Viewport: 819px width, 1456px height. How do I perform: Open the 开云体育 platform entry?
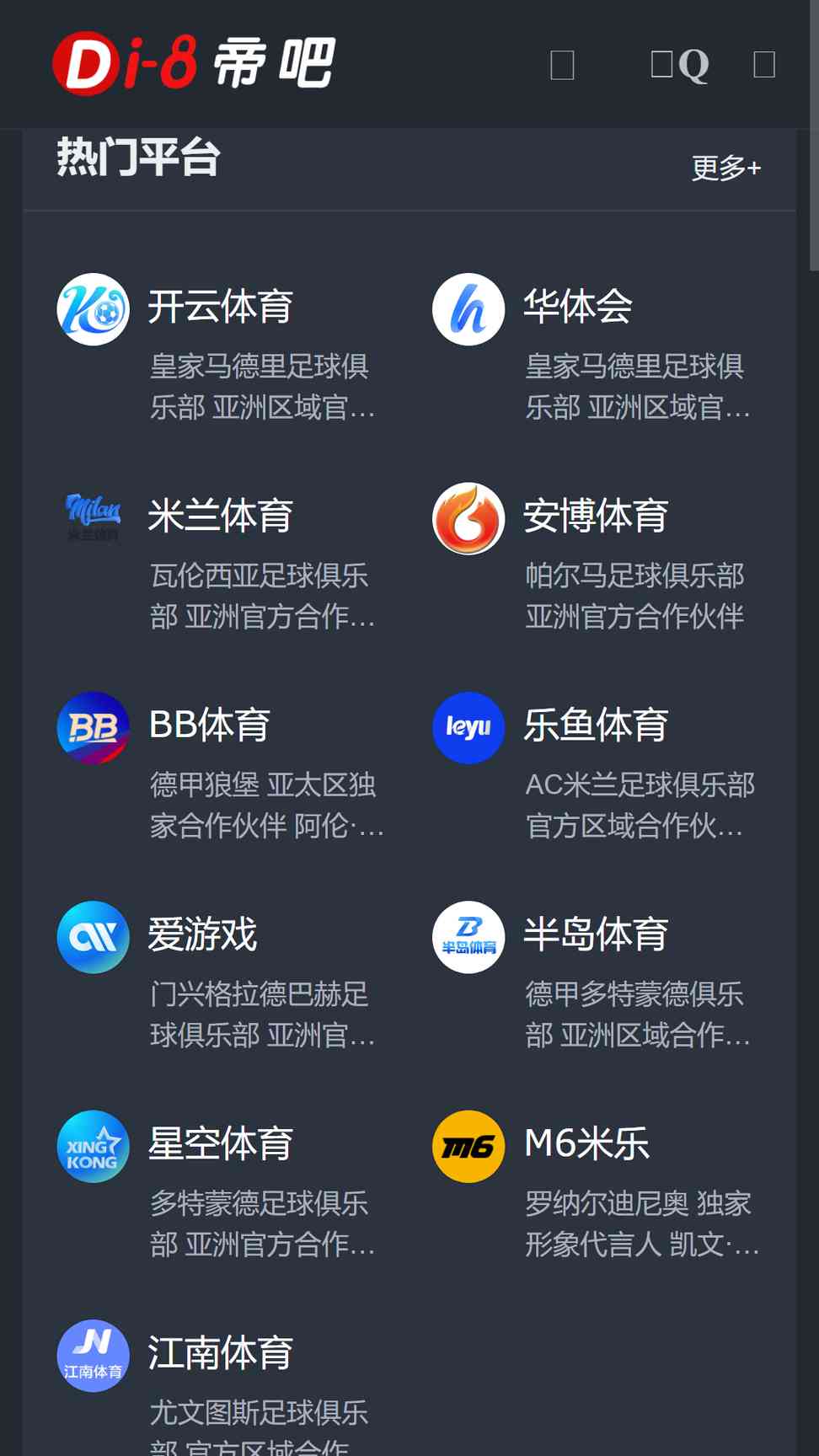coord(221,348)
